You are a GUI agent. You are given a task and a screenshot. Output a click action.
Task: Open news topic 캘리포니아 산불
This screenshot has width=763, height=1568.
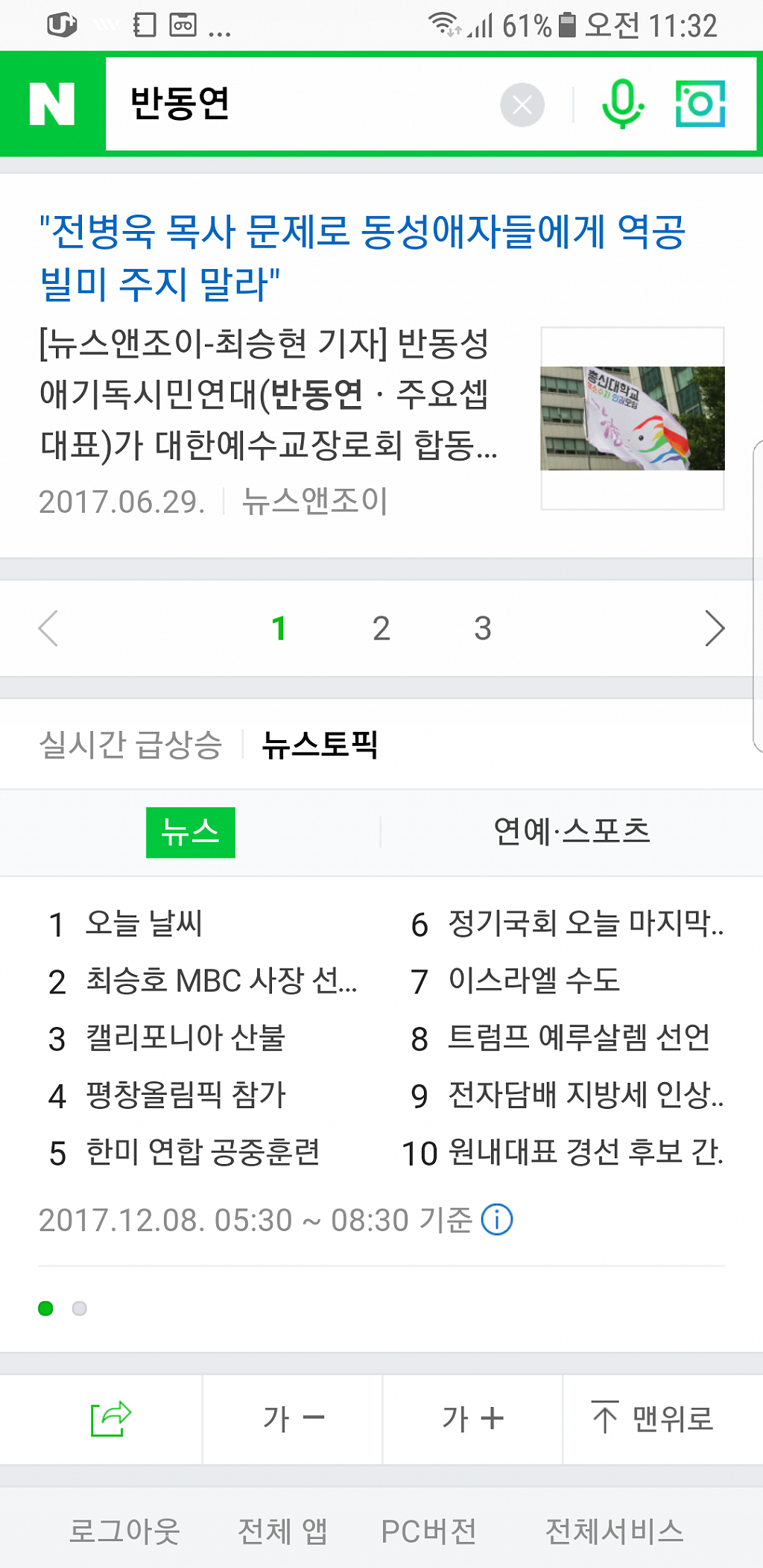click(186, 1038)
